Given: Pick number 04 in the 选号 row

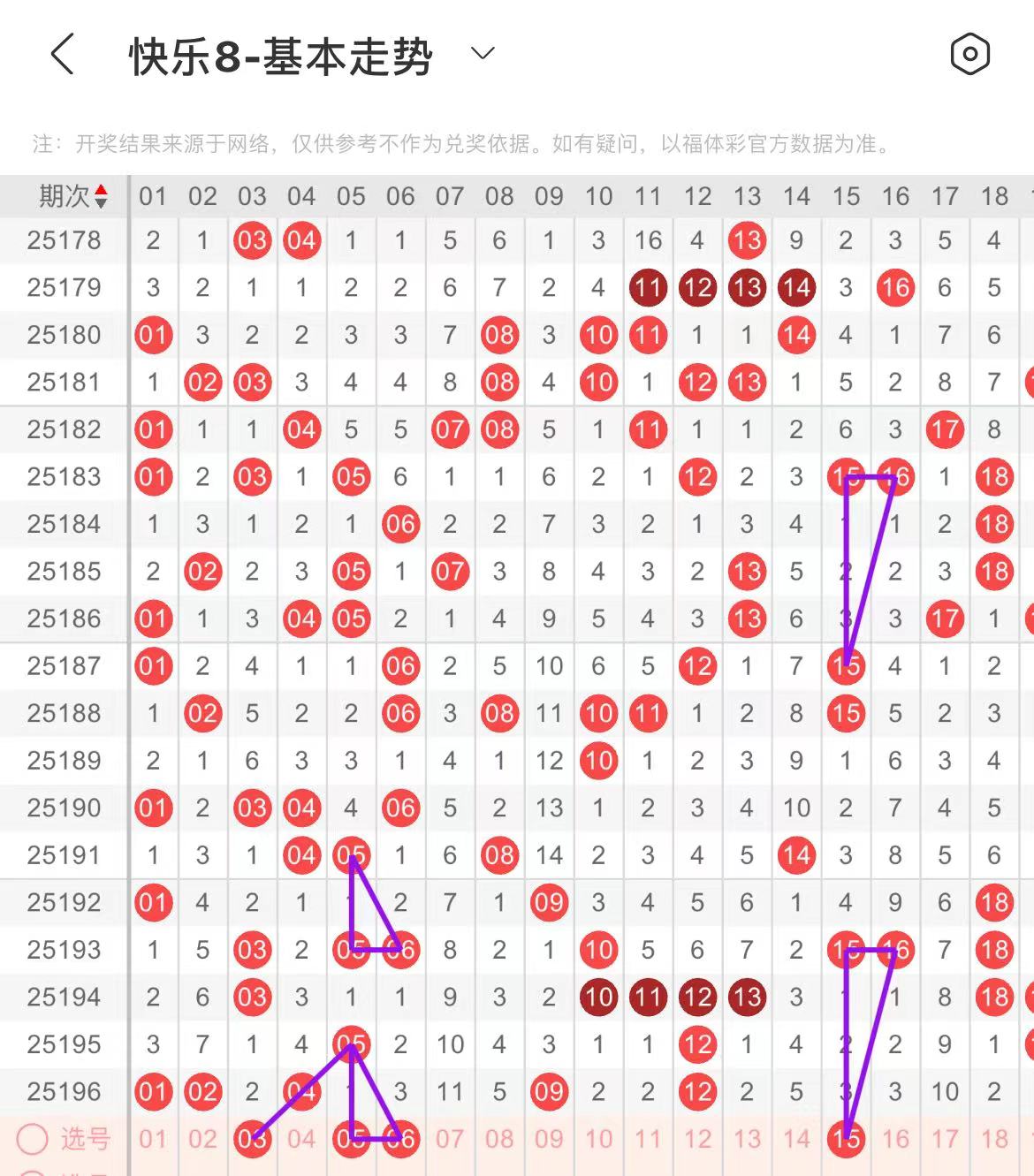Looking at the screenshot, I should tap(301, 1139).
